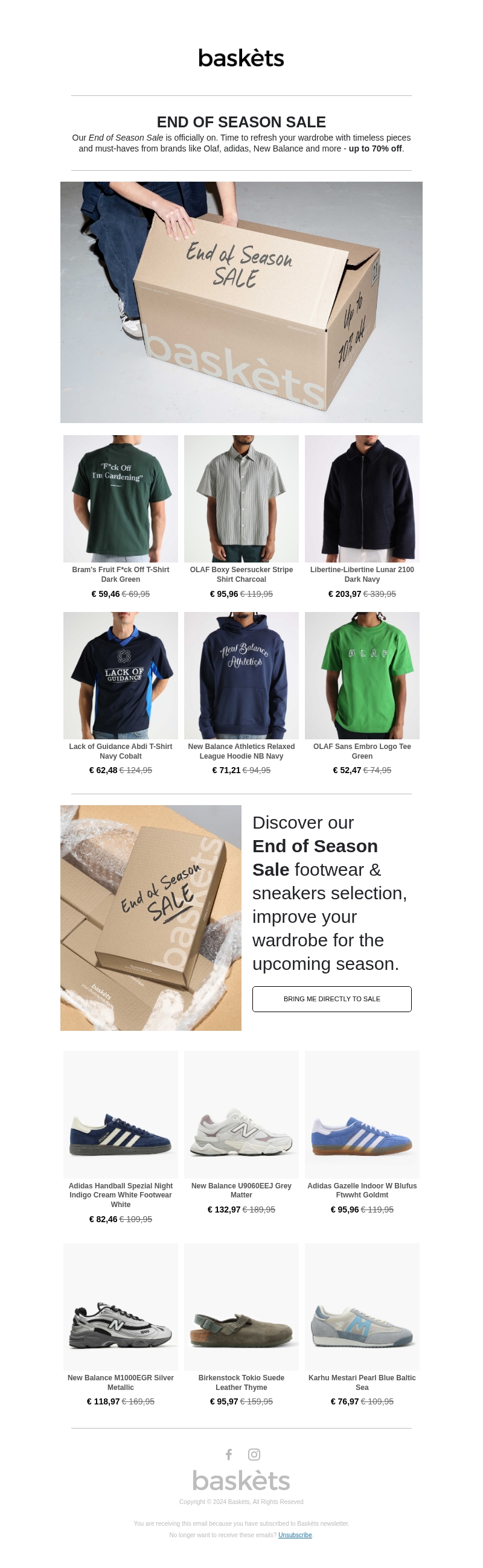Open Adidas Gazelle Indoor W Blufus sneaker

click(x=362, y=1114)
